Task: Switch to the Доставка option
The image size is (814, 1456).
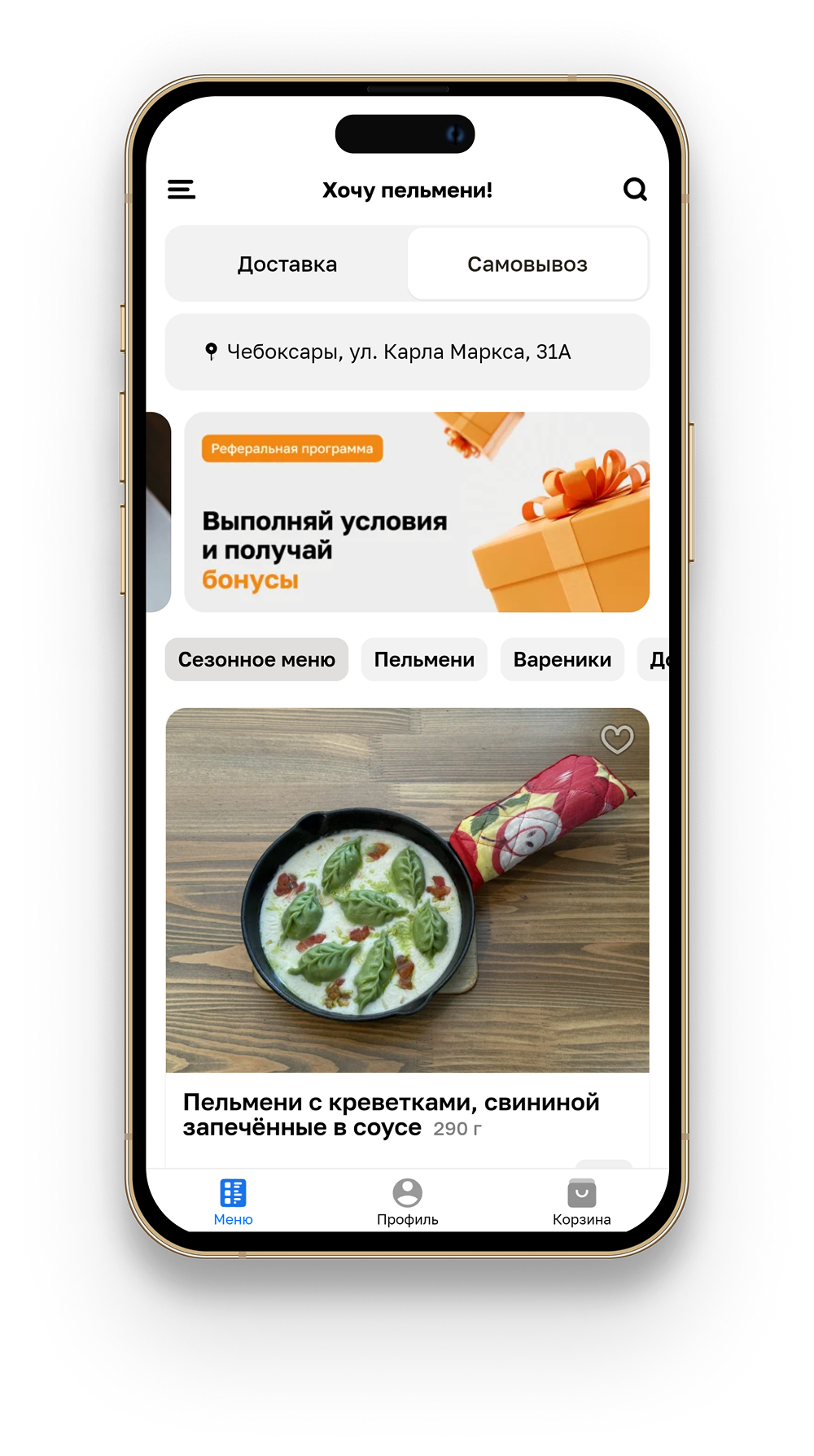Action: [x=287, y=265]
